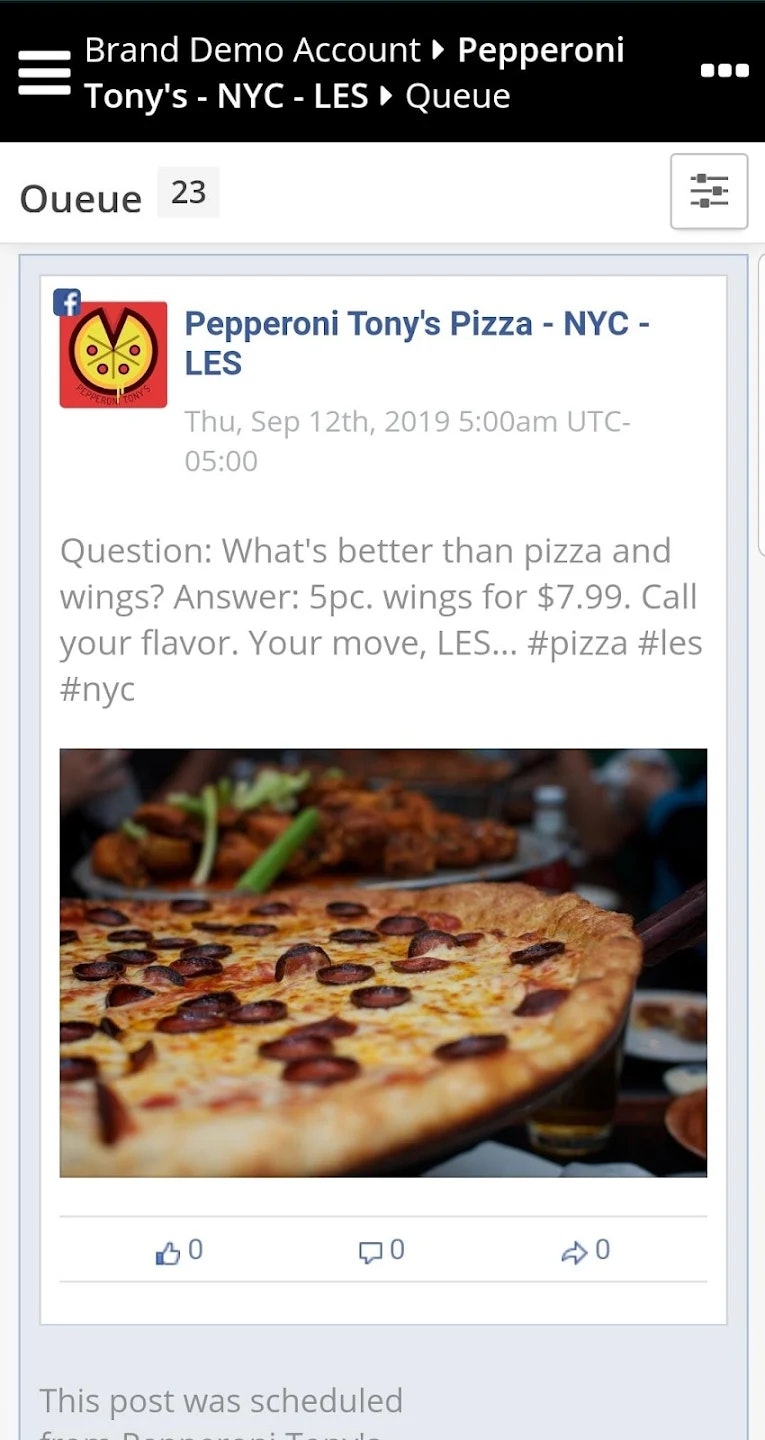Open the queue filter settings

click(708, 191)
